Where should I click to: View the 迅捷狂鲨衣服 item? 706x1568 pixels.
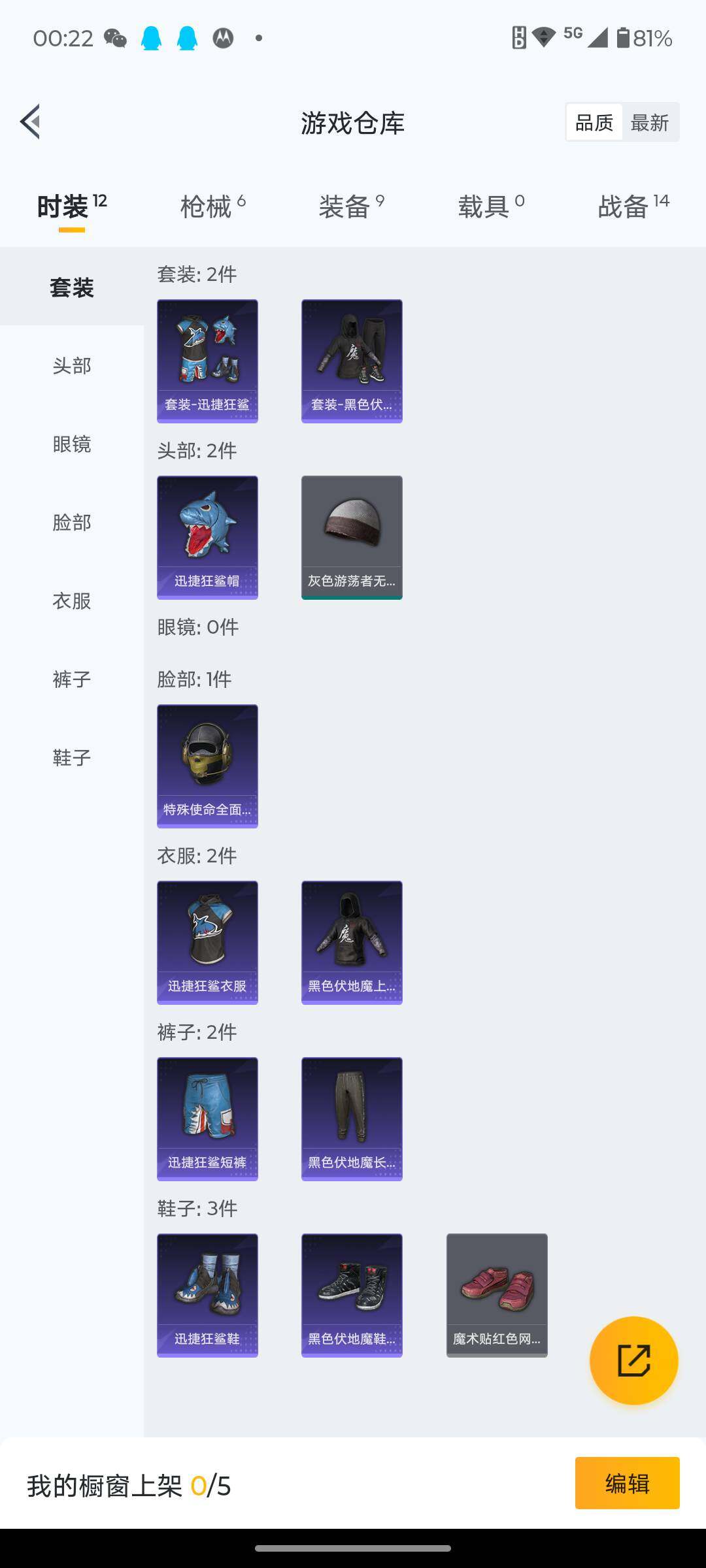[x=207, y=942]
